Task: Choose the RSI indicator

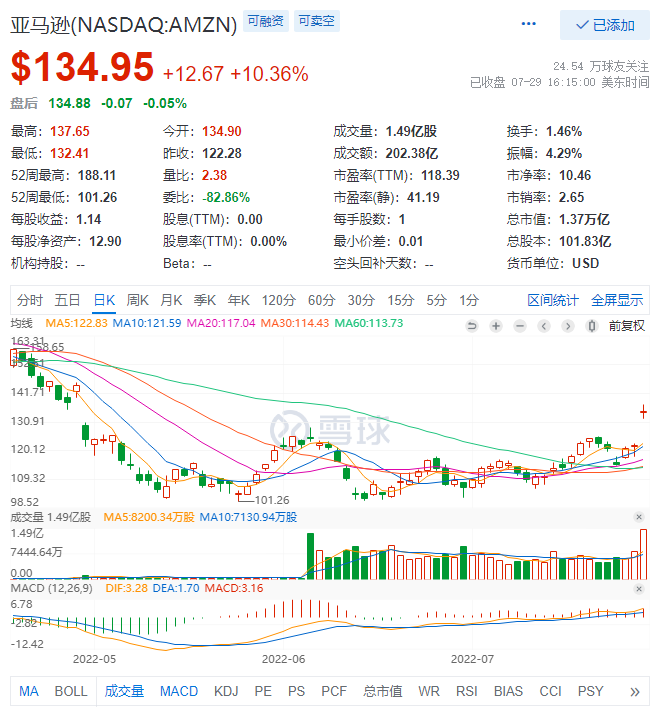Action: tap(466, 691)
